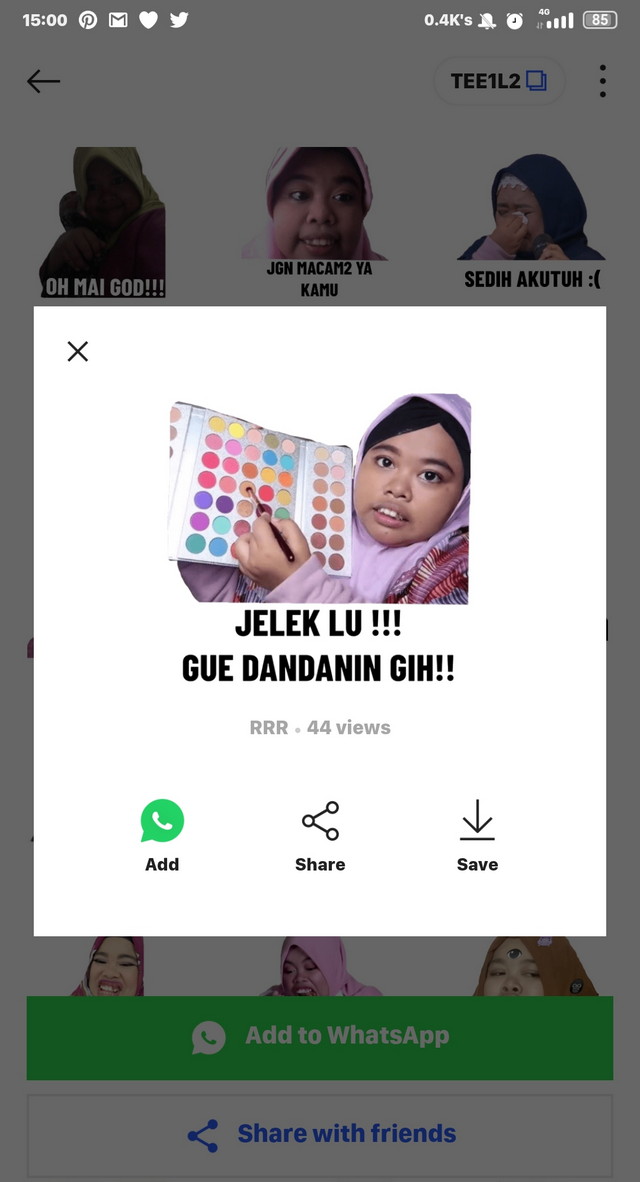Close the sticker preview dialog

78,351
